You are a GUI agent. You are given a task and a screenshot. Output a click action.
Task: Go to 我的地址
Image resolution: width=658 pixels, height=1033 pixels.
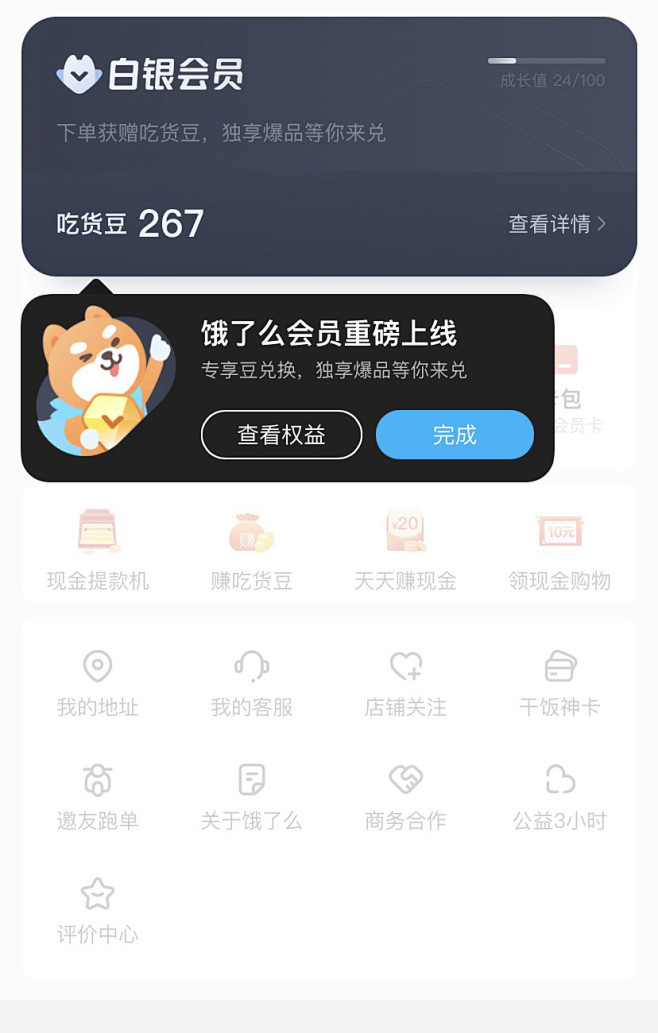click(x=98, y=684)
